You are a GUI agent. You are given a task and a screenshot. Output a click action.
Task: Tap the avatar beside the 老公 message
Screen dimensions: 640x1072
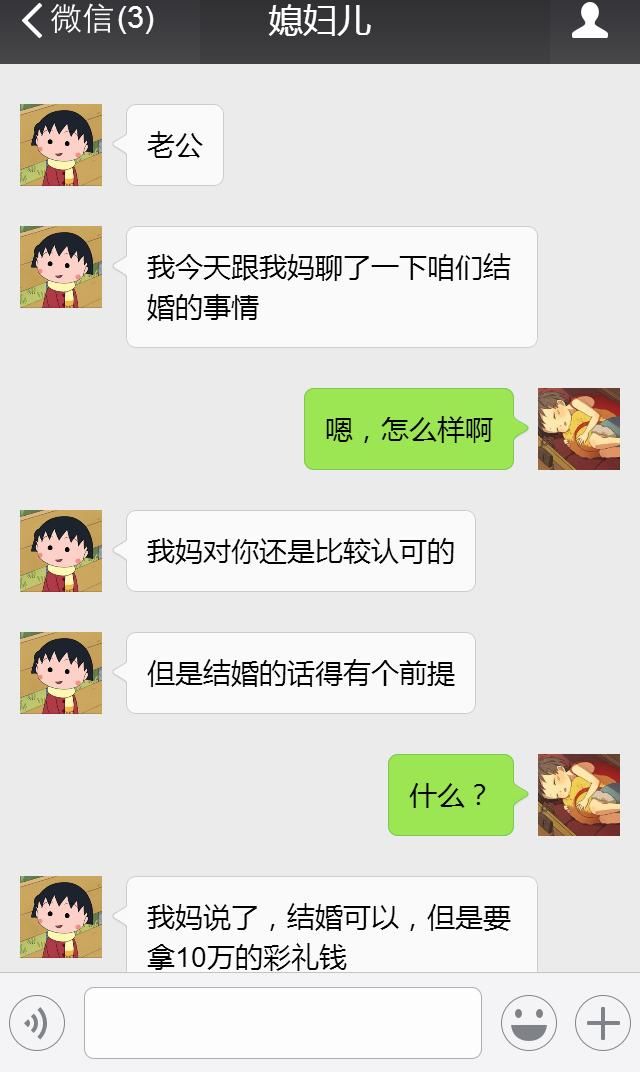61,145
